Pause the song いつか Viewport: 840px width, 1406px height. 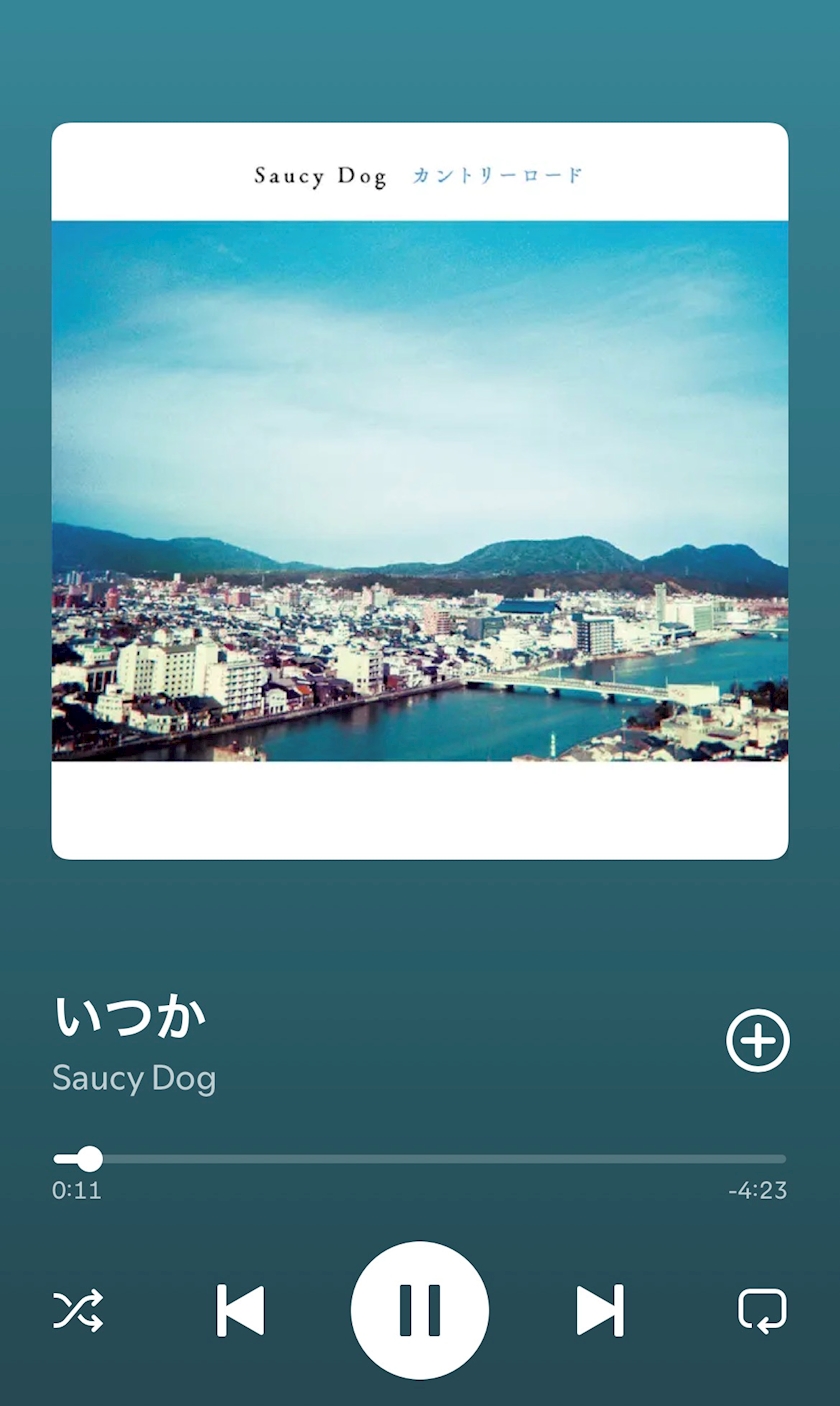[420, 1310]
